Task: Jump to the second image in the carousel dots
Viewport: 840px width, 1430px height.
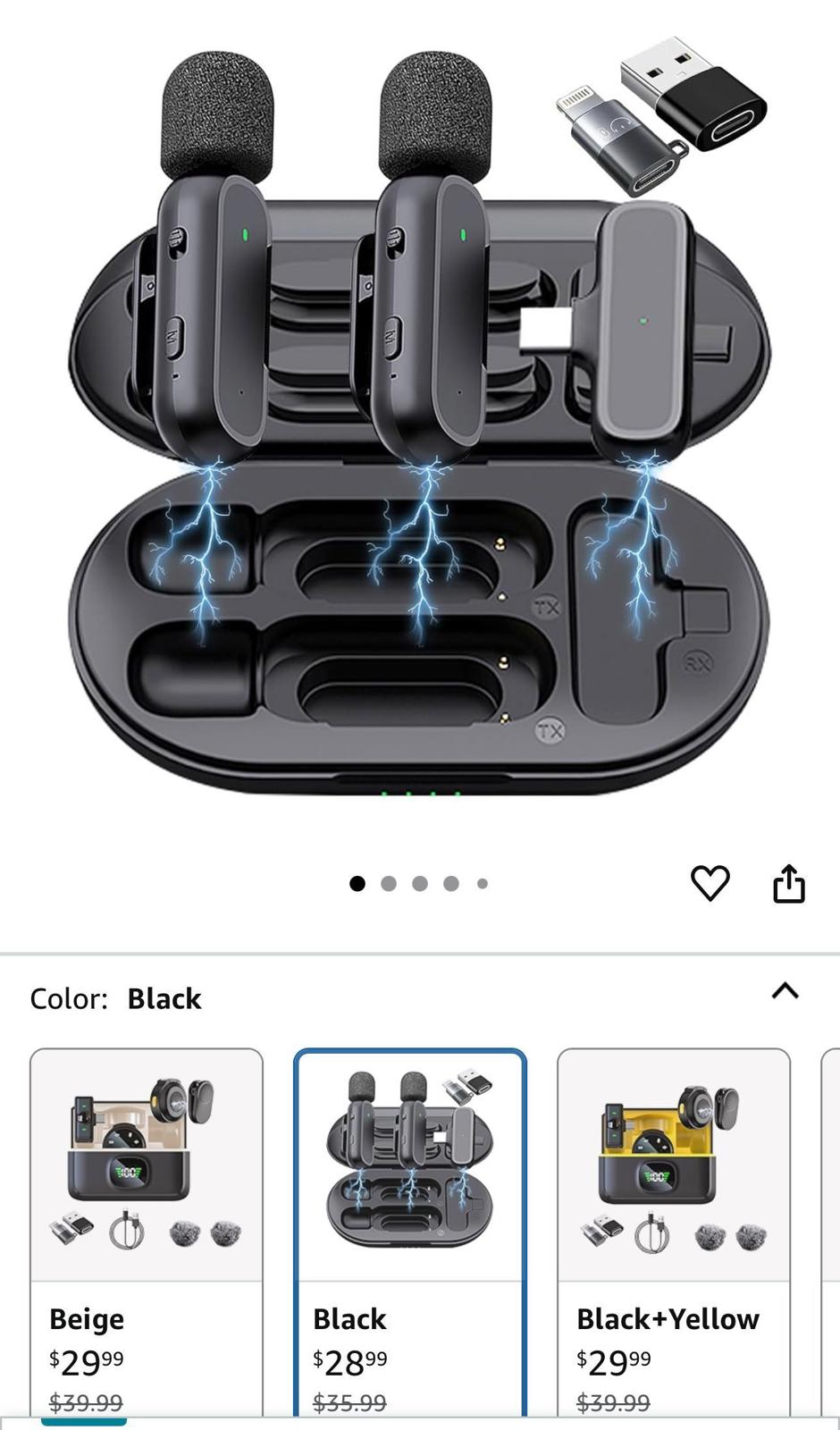Action: point(389,884)
